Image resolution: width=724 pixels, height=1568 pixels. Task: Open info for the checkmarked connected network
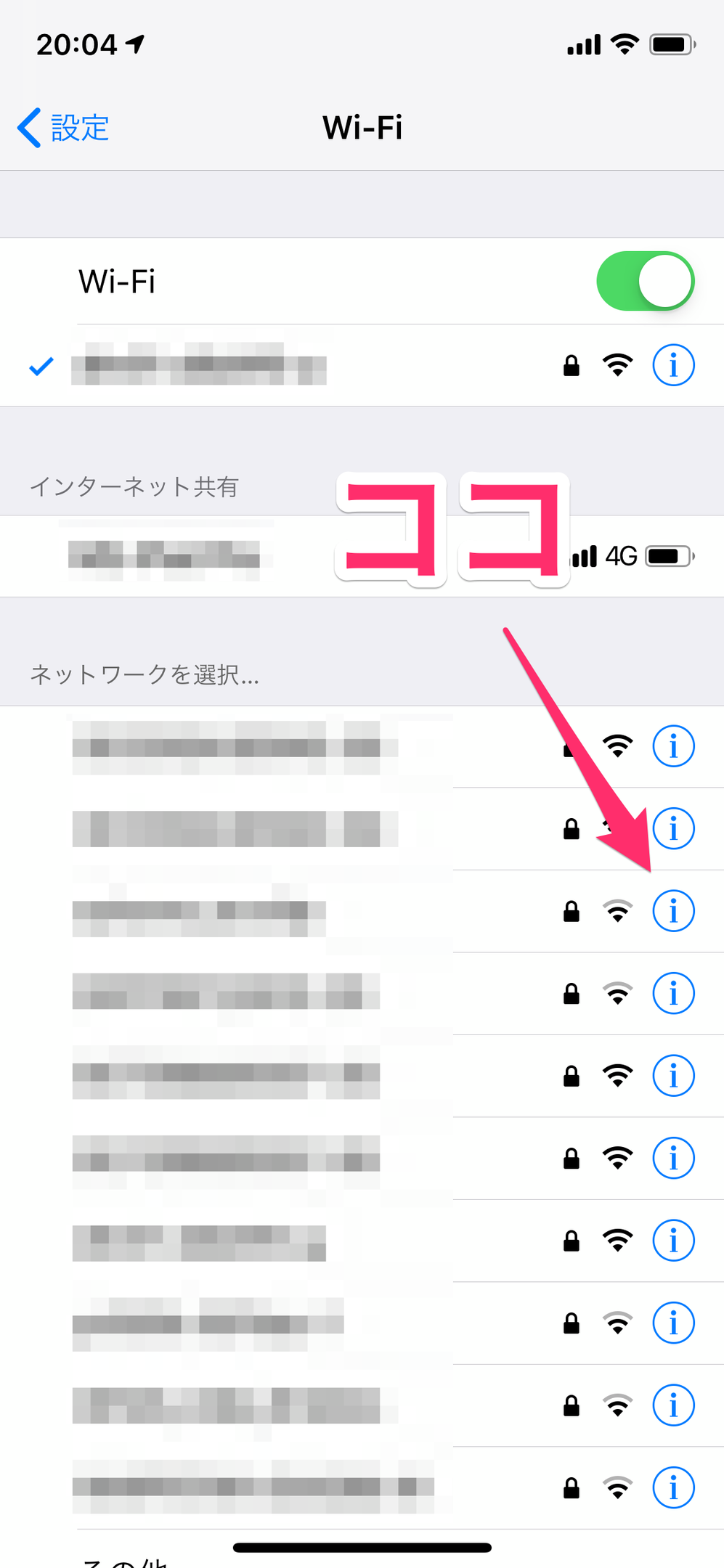coord(673,365)
